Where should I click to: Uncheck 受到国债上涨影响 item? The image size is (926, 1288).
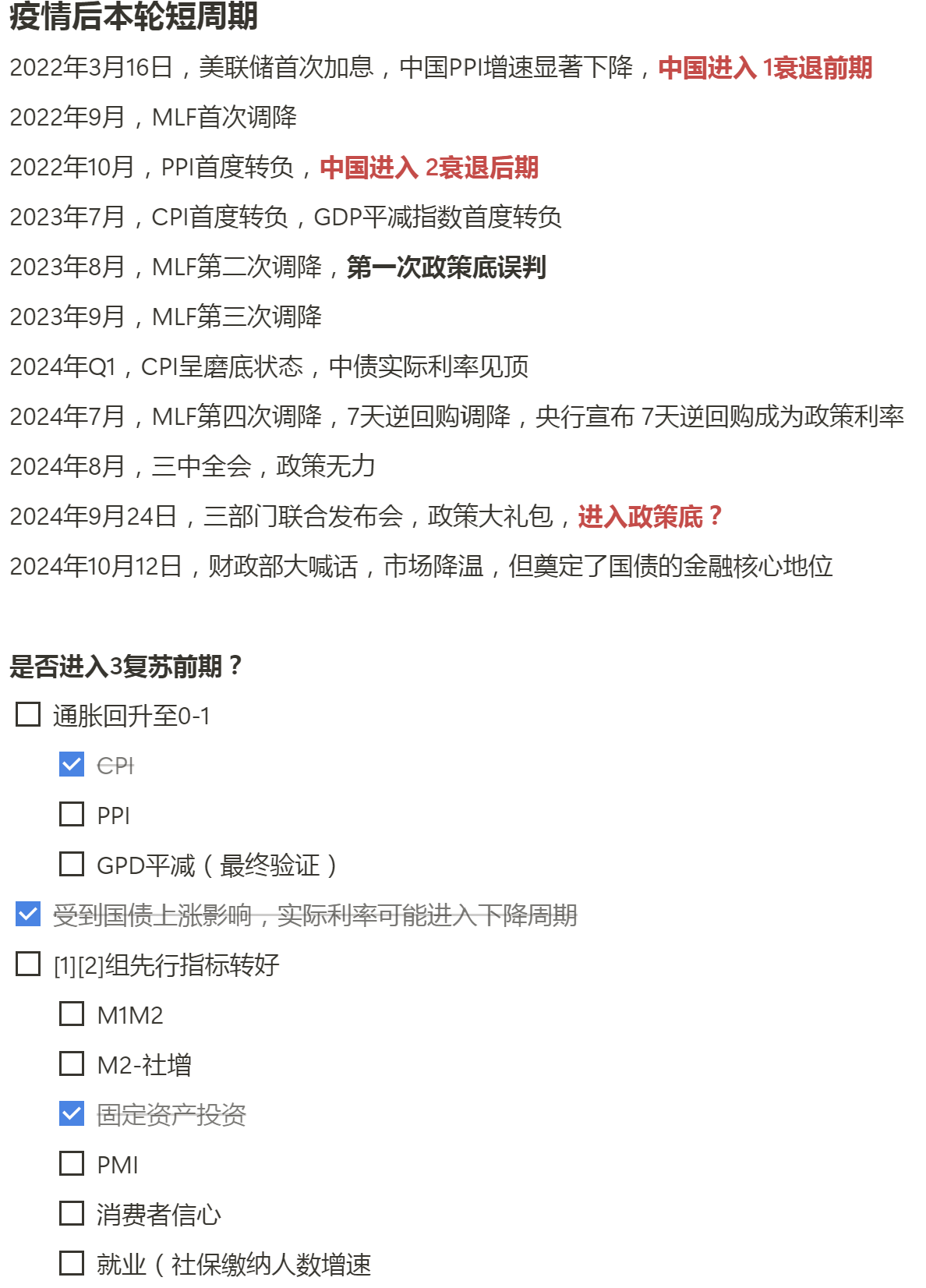(x=28, y=914)
